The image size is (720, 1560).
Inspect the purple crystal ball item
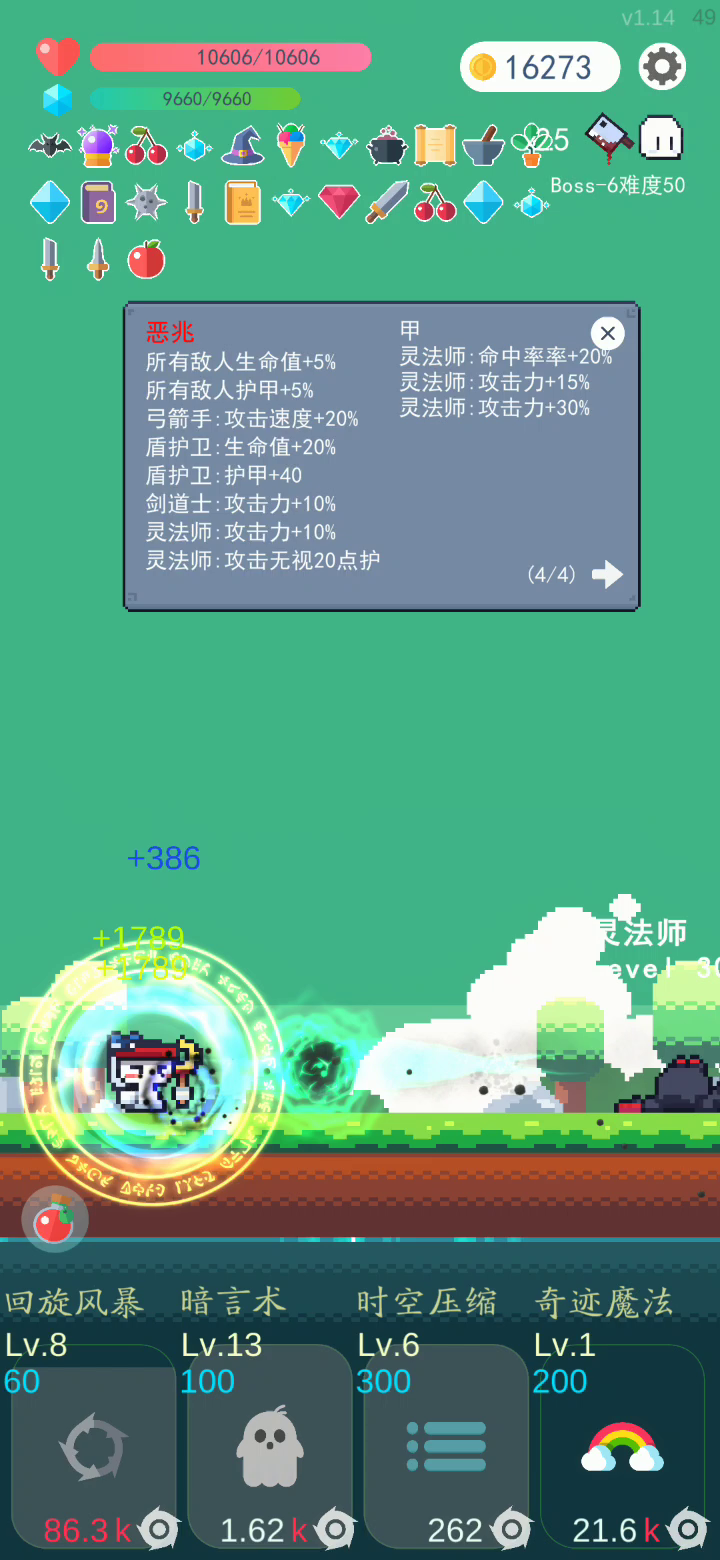click(98, 146)
